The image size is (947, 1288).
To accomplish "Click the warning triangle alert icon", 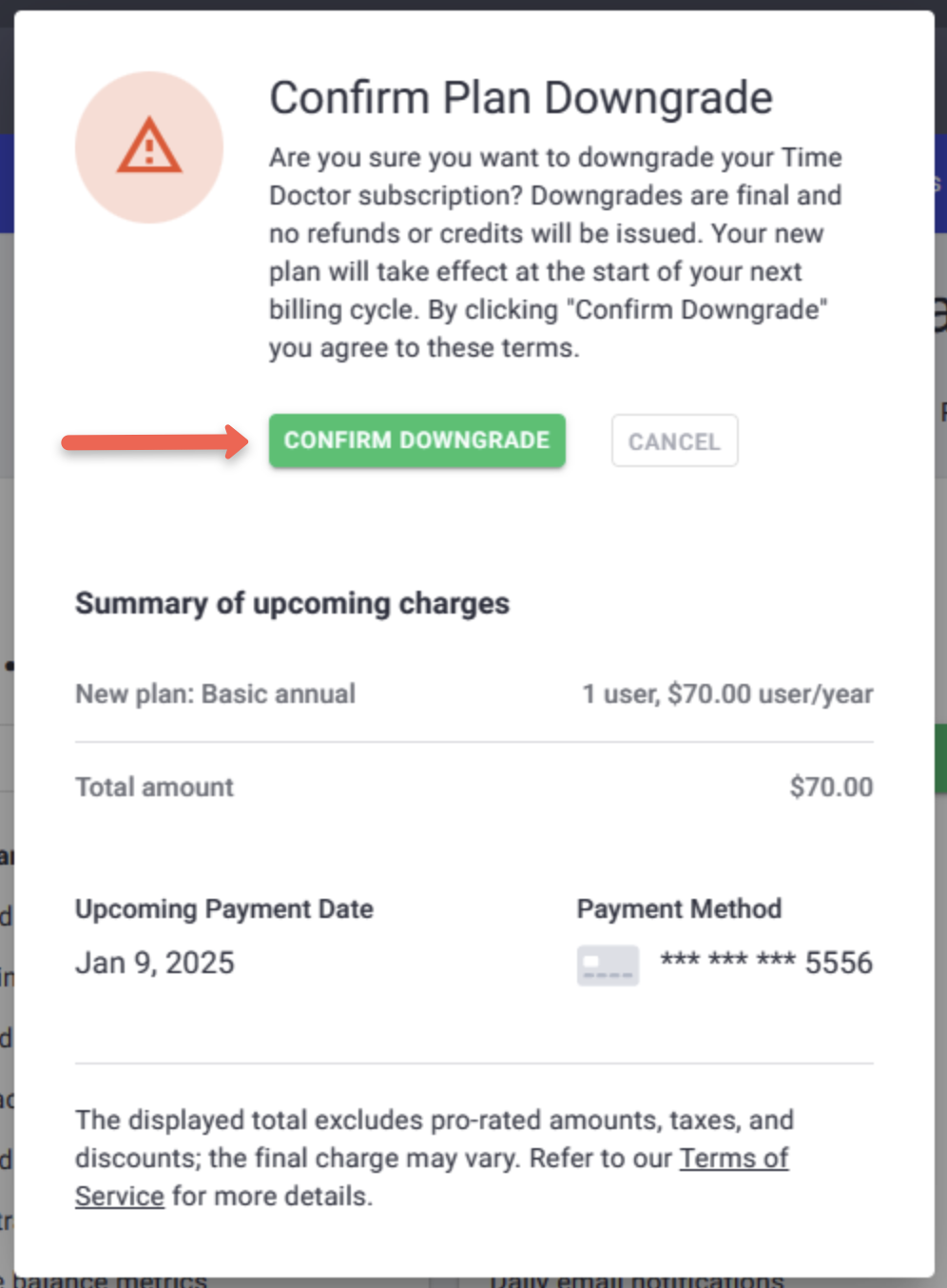I will coord(148,147).
